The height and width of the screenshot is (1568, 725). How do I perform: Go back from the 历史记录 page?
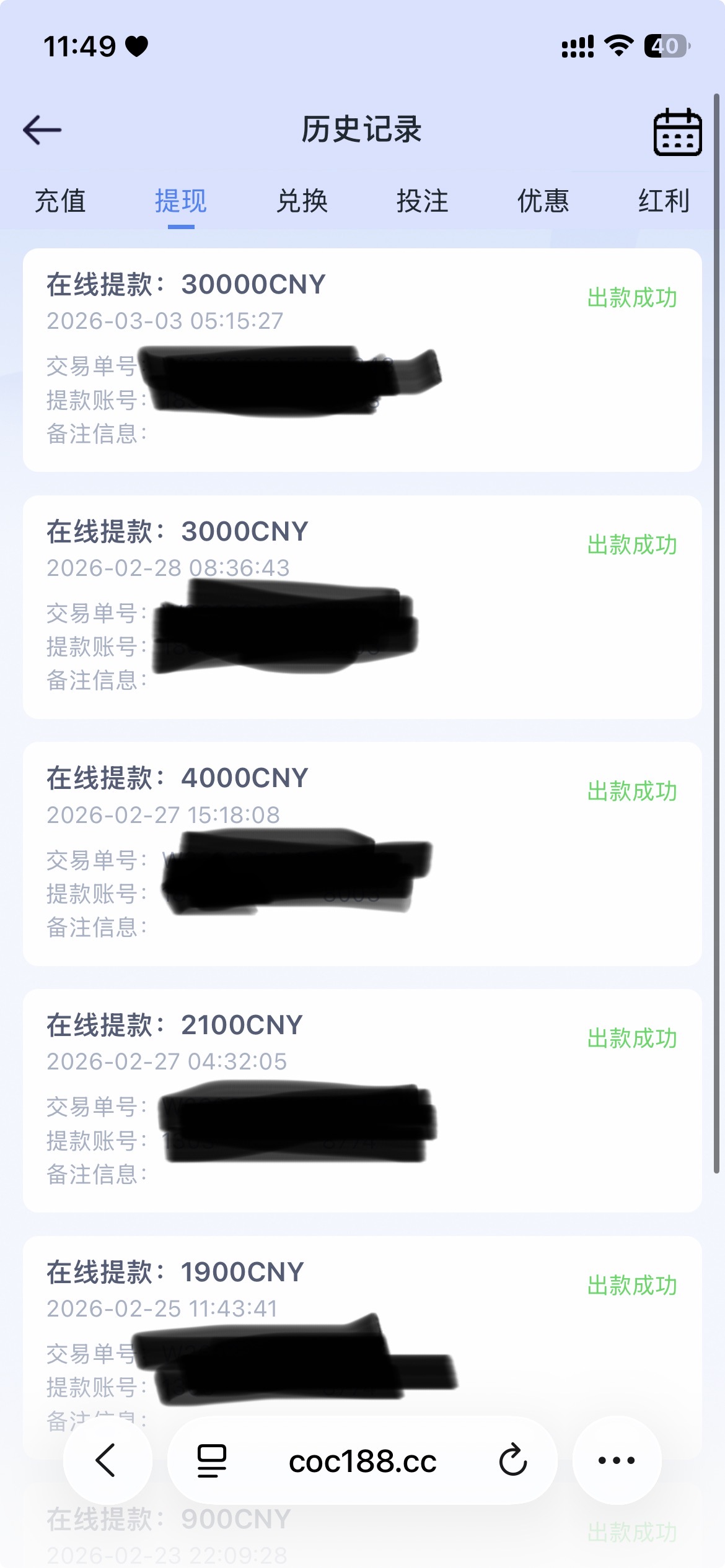click(x=42, y=130)
